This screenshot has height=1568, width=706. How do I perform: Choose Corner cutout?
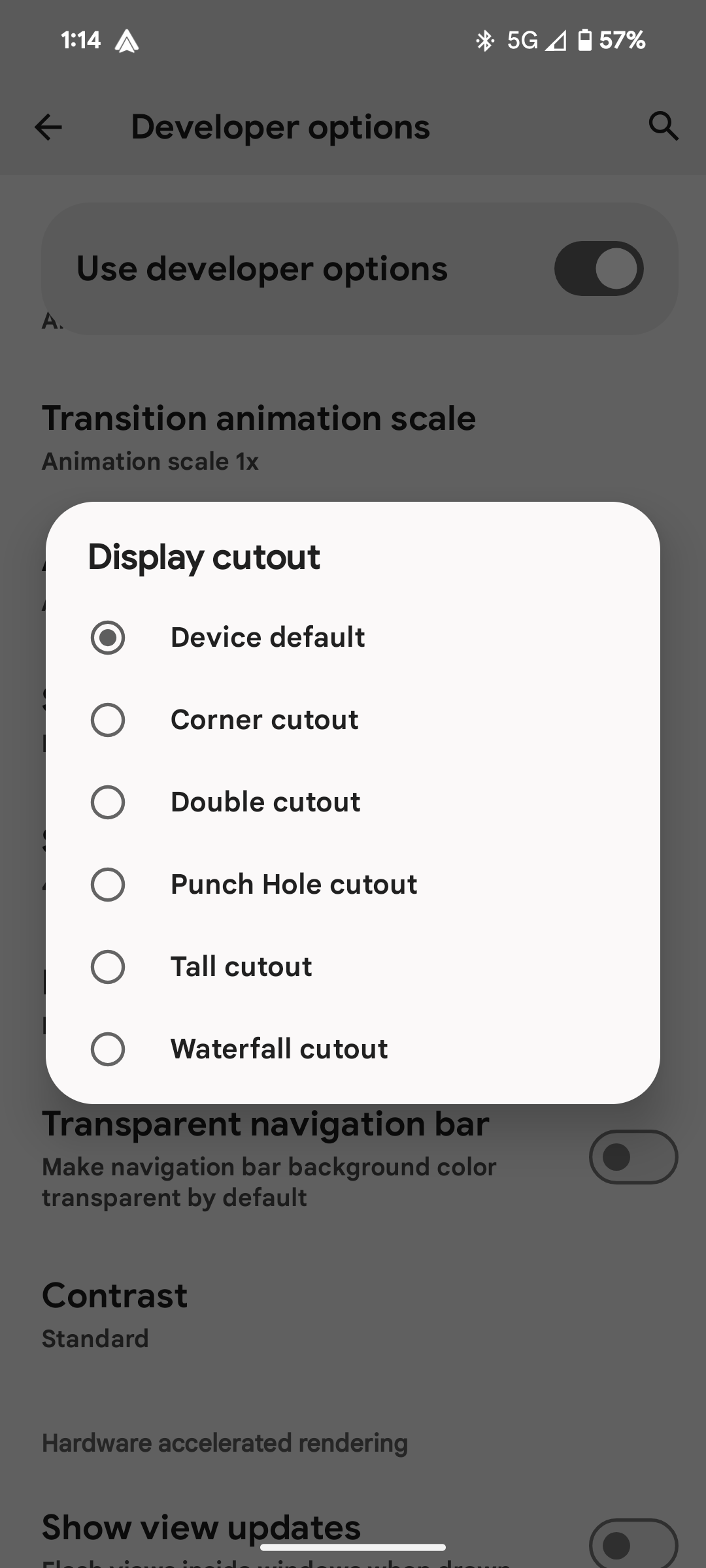[352, 720]
